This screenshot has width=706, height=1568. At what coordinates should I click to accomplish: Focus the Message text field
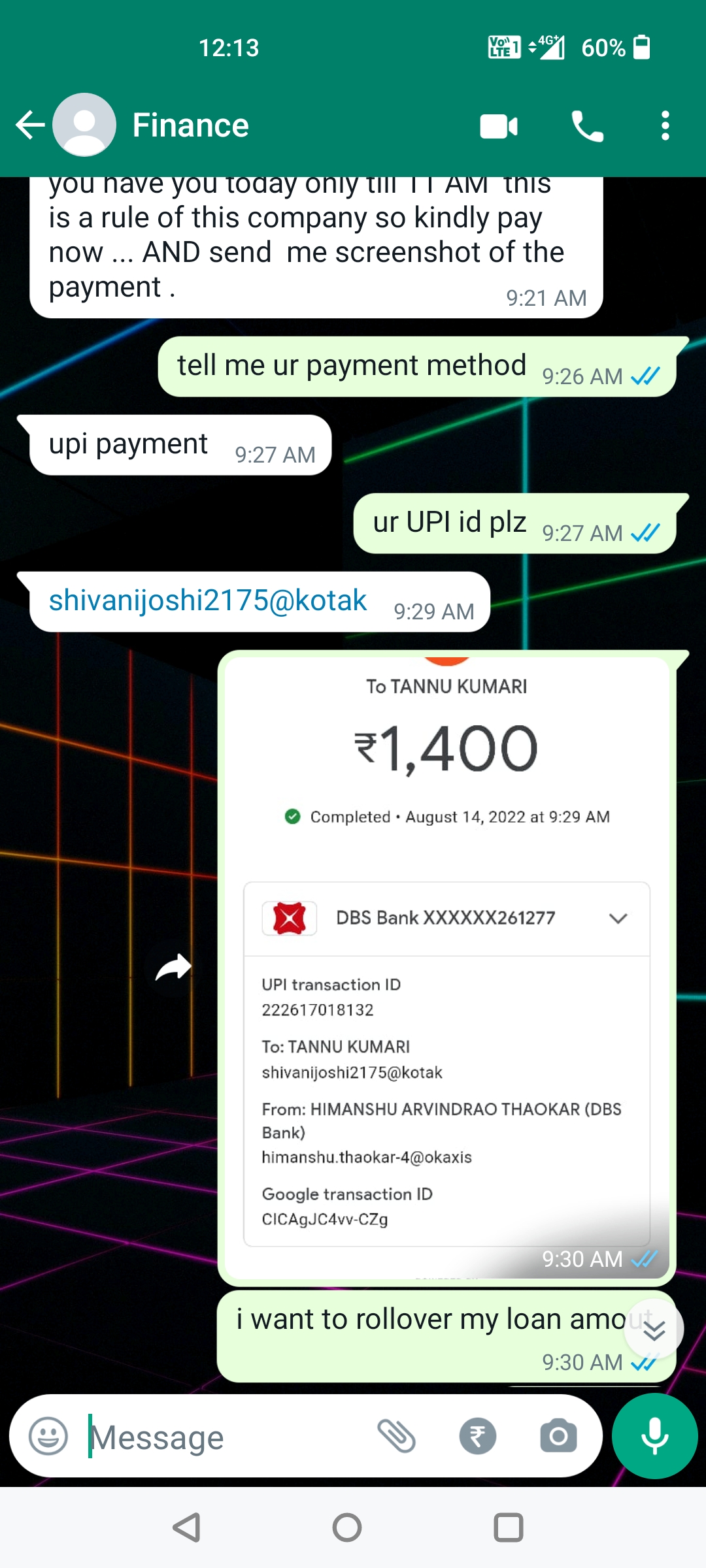pyautogui.click(x=222, y=1437)
